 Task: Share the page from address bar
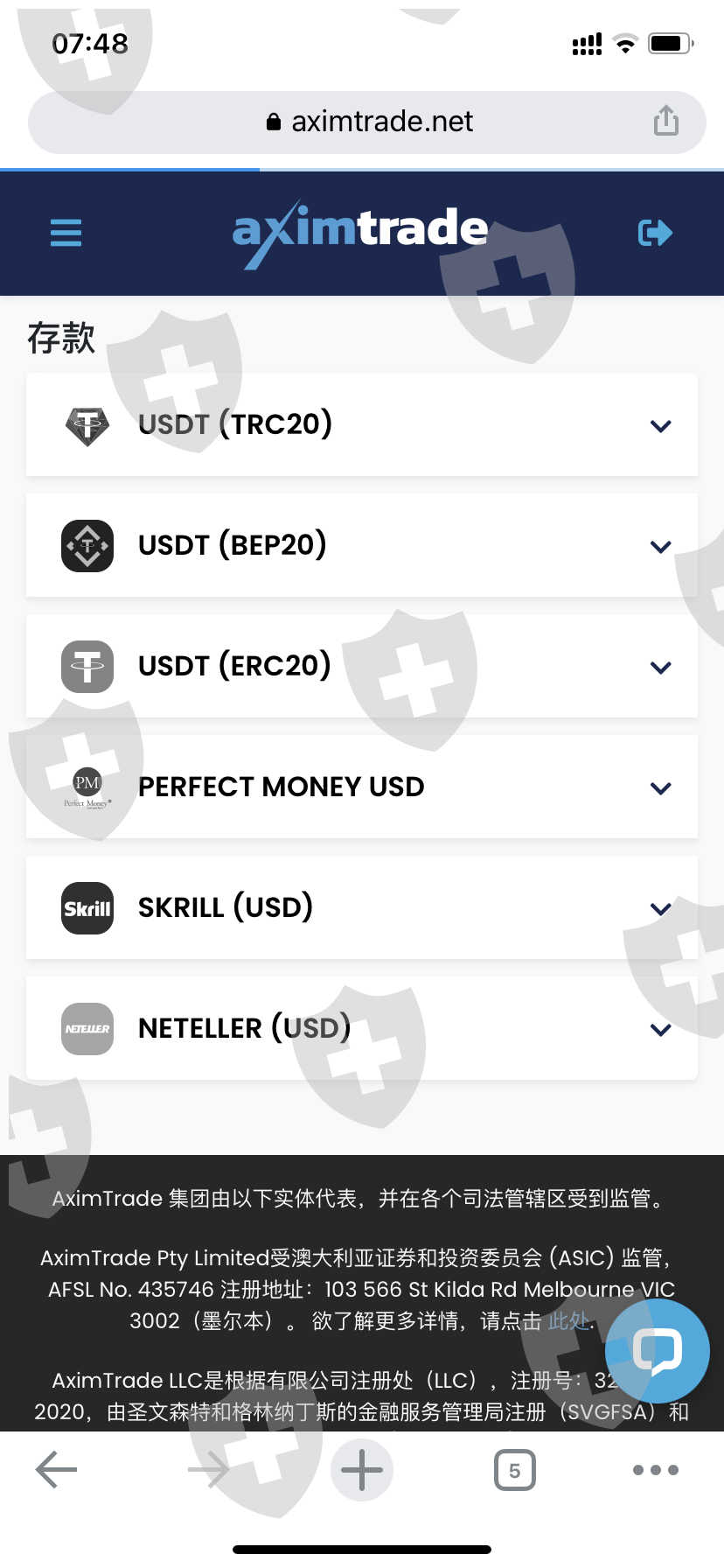(x=666, y=121)
